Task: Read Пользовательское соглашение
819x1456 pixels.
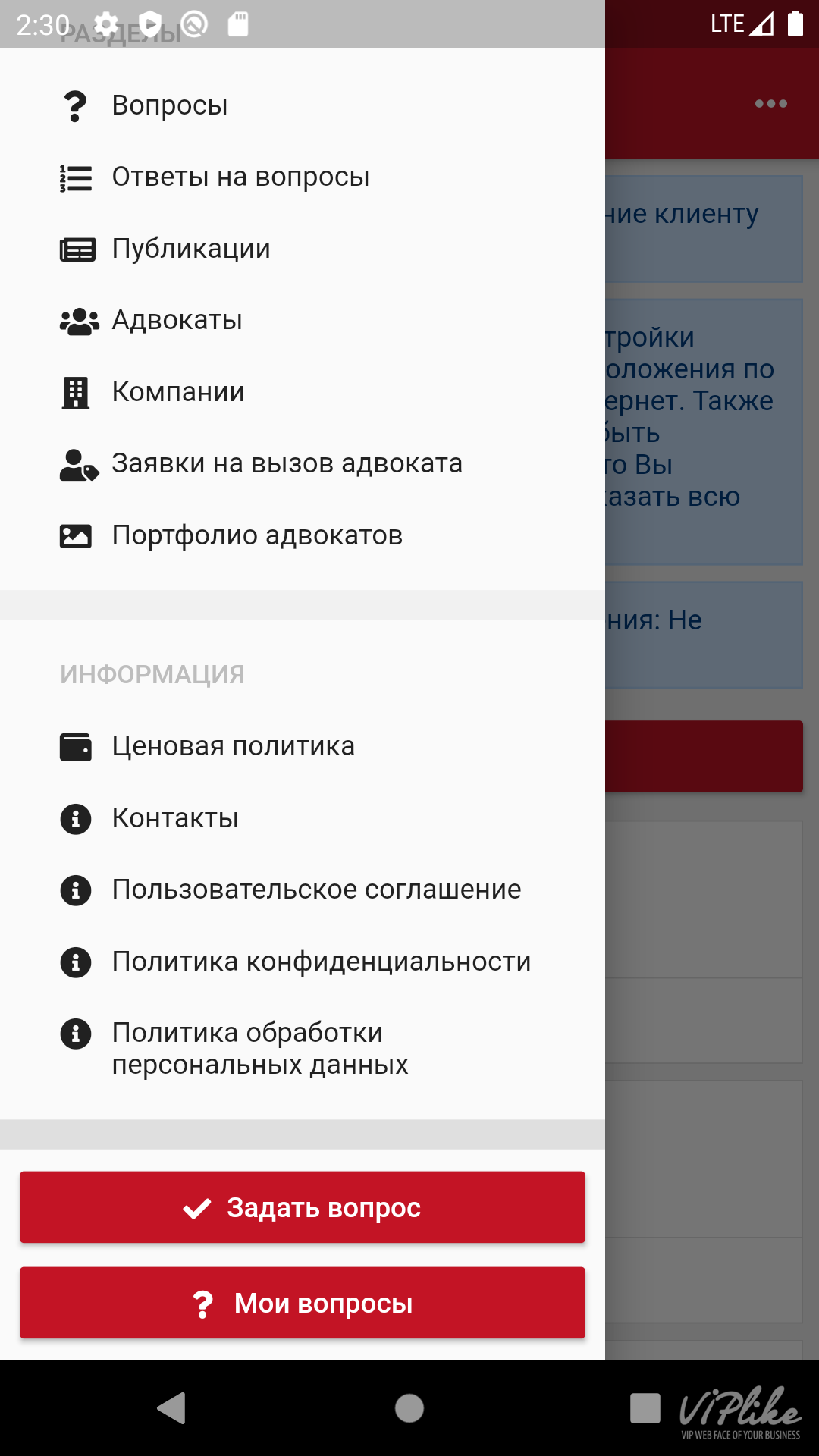Action: [303, 890]
